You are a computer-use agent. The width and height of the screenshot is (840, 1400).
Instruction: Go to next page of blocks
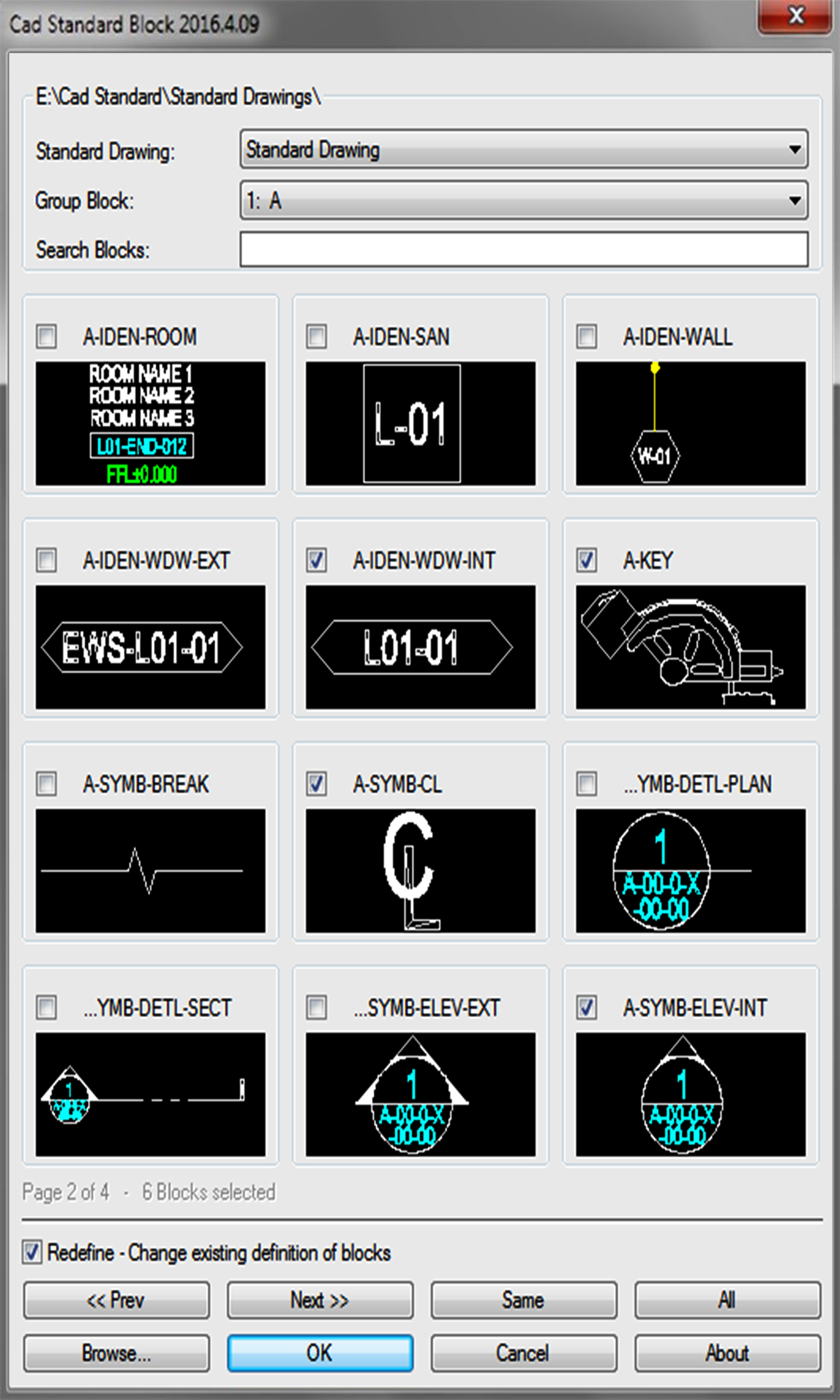click(x=320, y=1300)
